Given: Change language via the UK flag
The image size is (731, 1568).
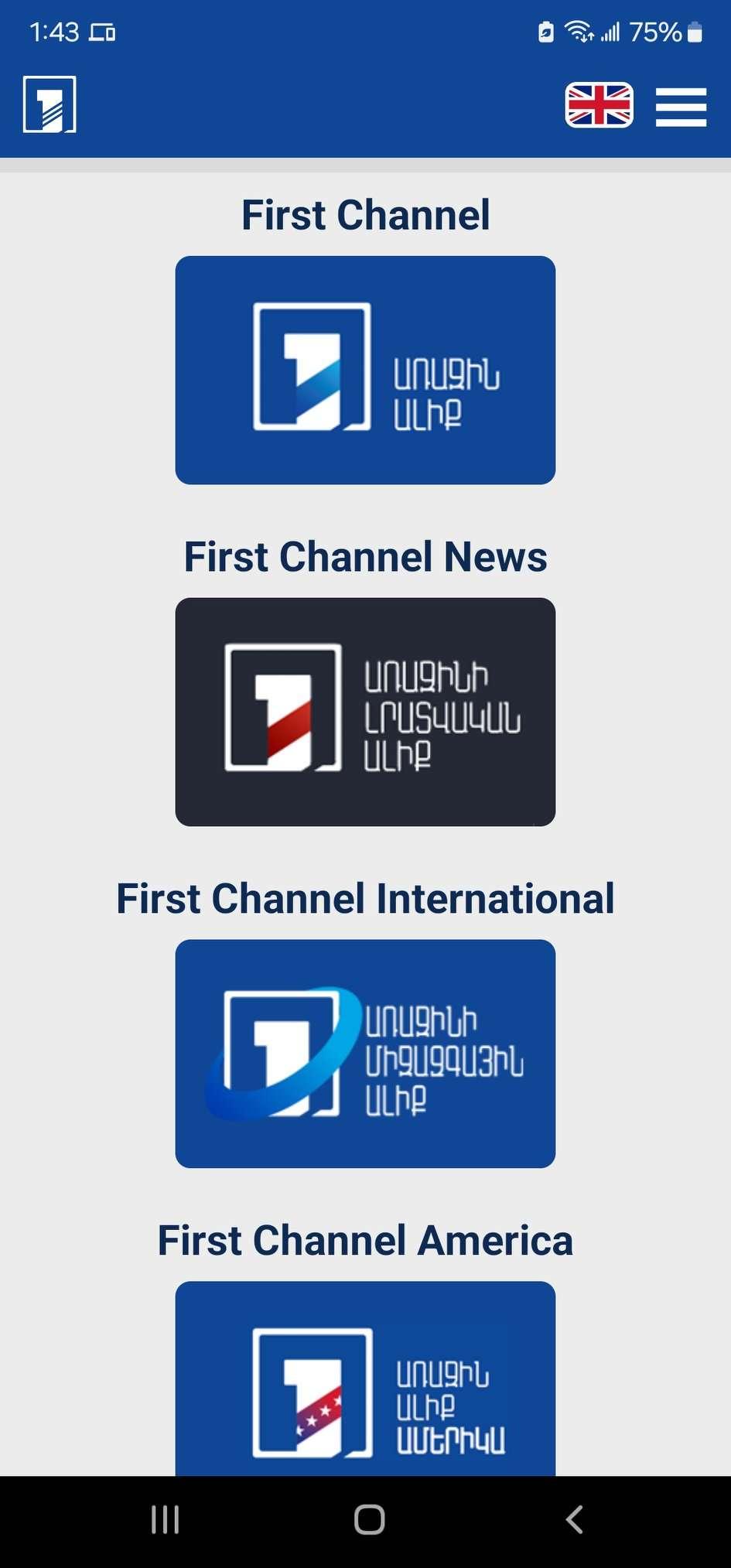Looking at the screenshot, I should coord(599,105).
